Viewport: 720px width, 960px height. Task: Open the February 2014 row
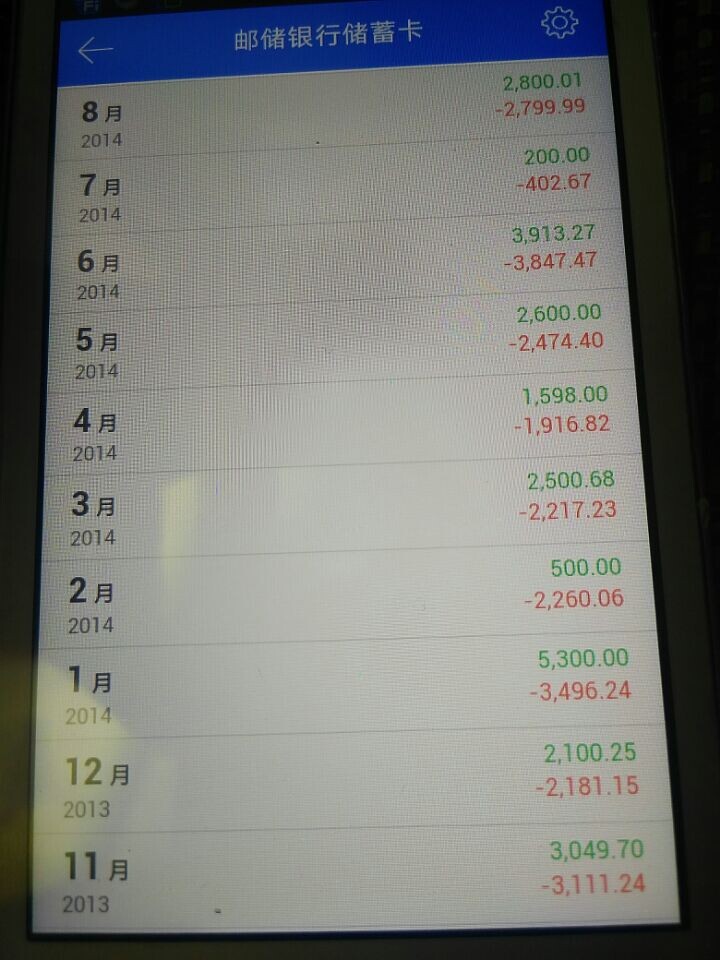[340, 597]
